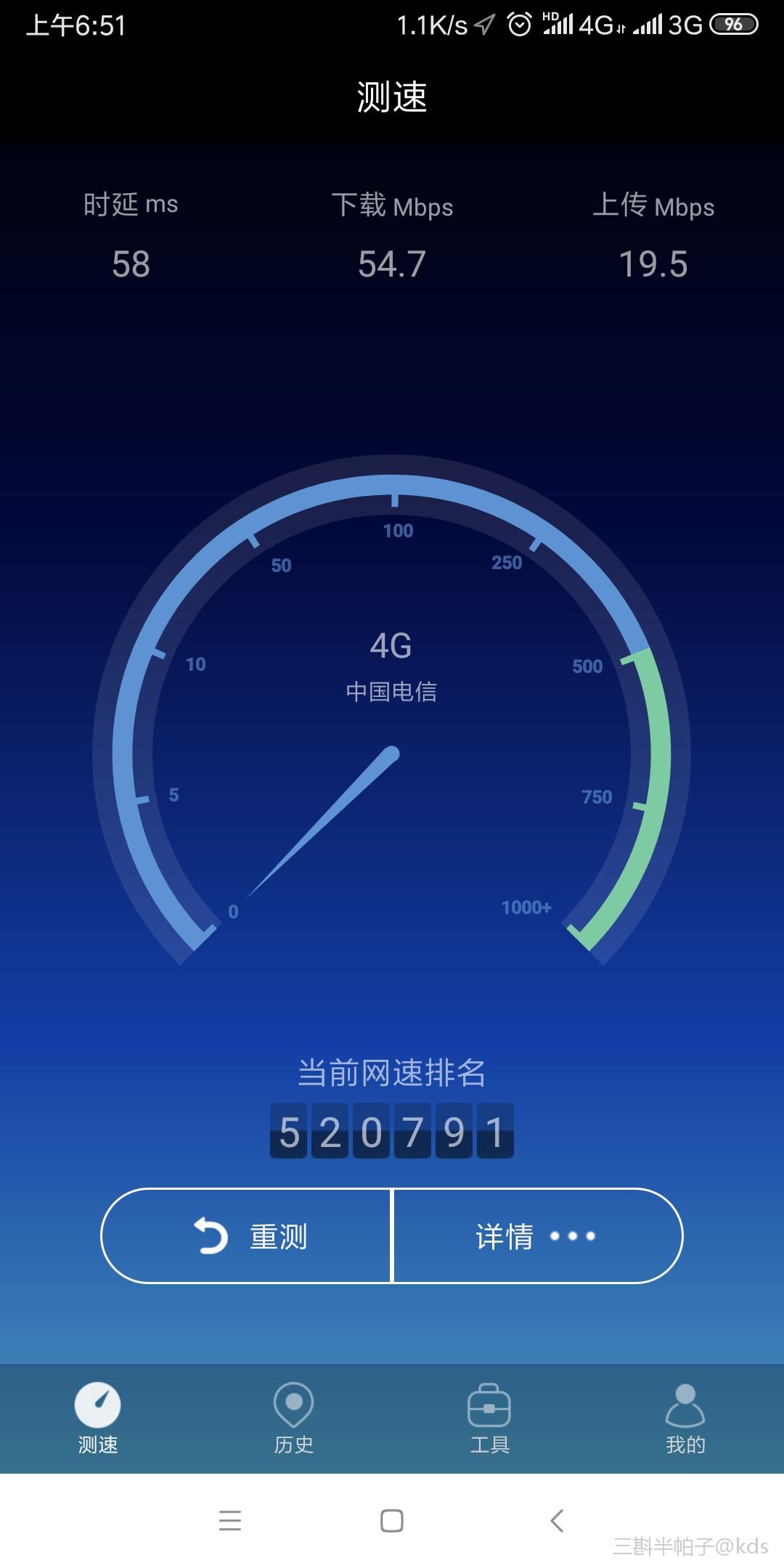784x1568 pixels.
Task: Open the 我的 profile tab
Action: pyautogui.click(x=685, y=1419)
